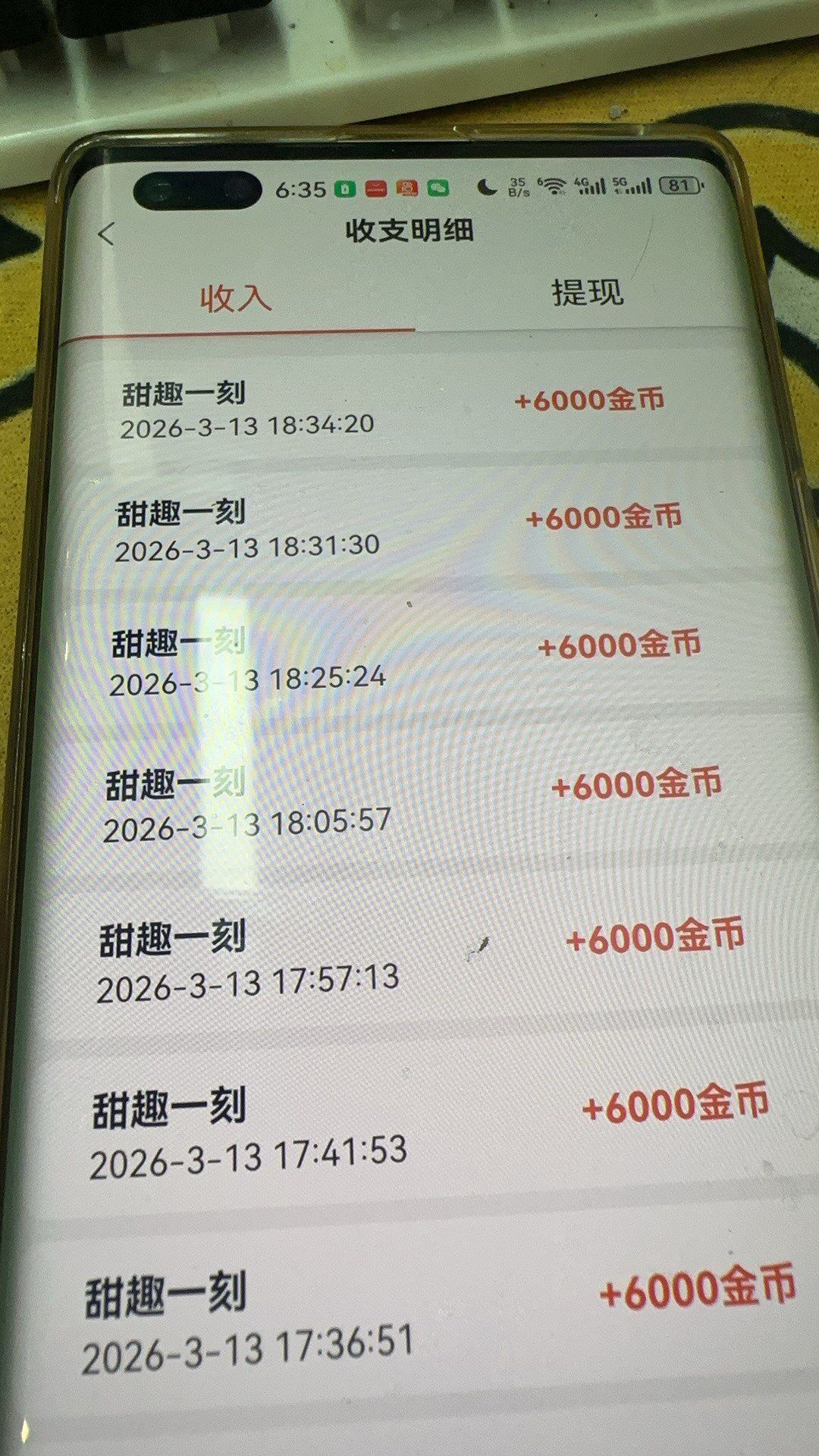Go back from 收支明细 page

[x=107, y=234]
